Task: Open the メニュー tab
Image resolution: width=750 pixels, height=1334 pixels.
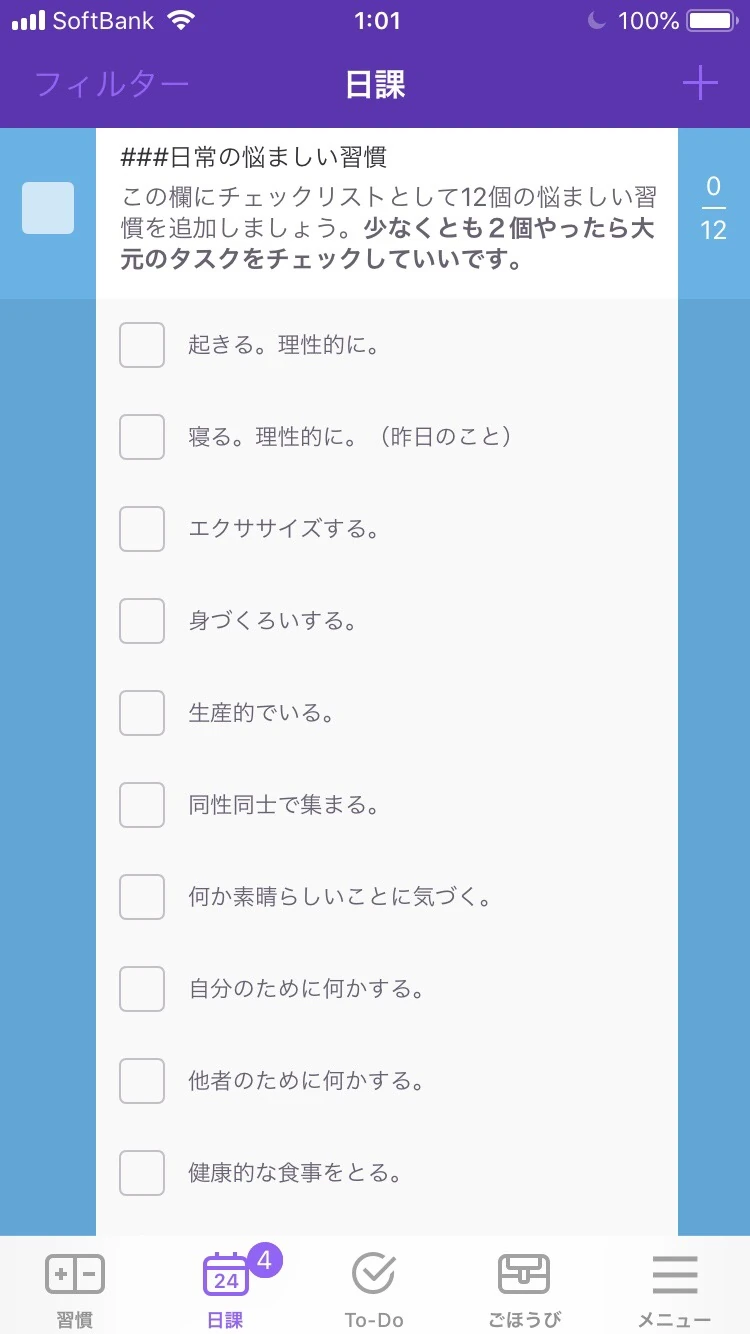Action: (x=674, y=1288)
